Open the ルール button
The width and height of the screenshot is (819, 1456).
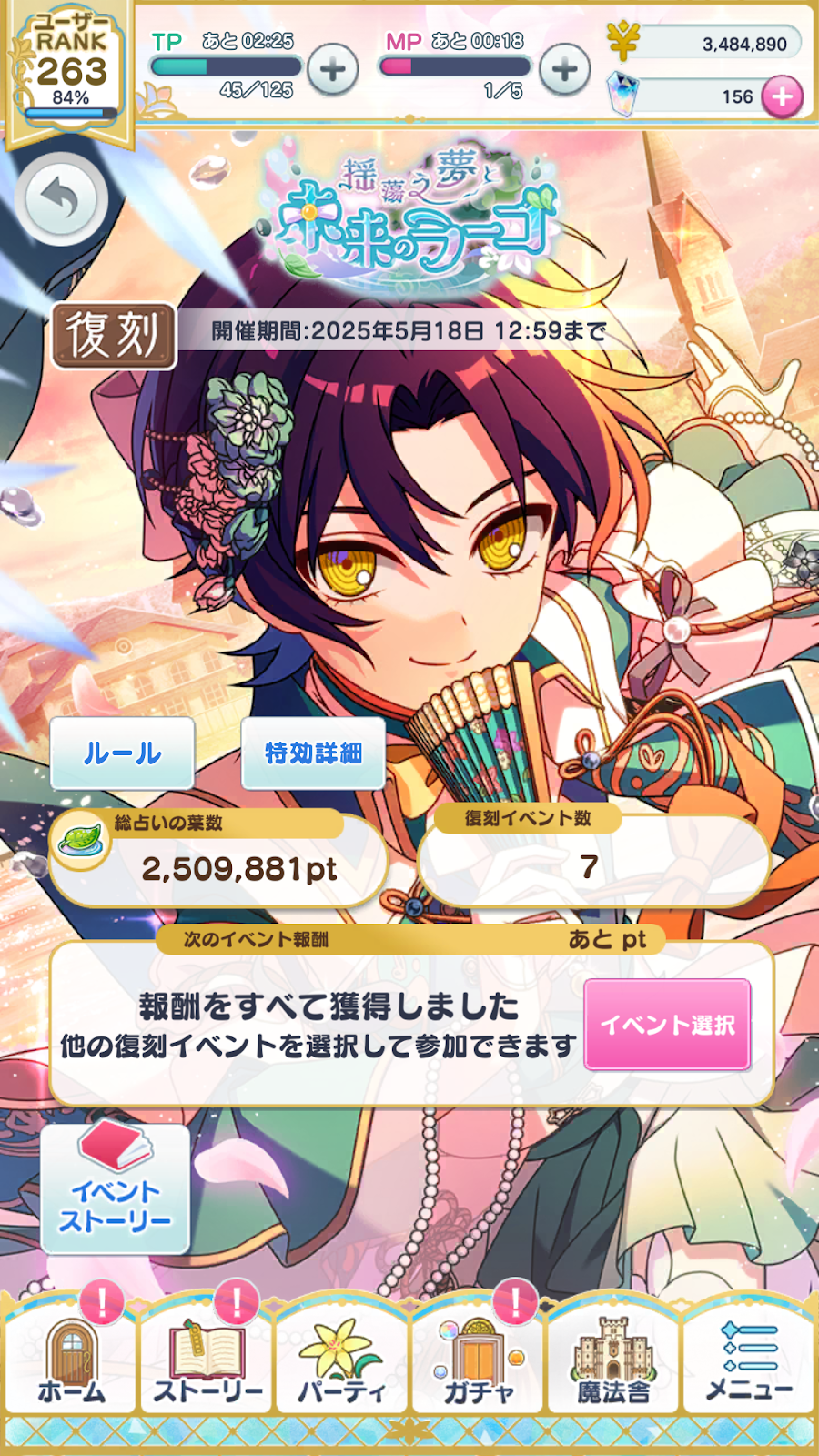(x=123, y=753)
